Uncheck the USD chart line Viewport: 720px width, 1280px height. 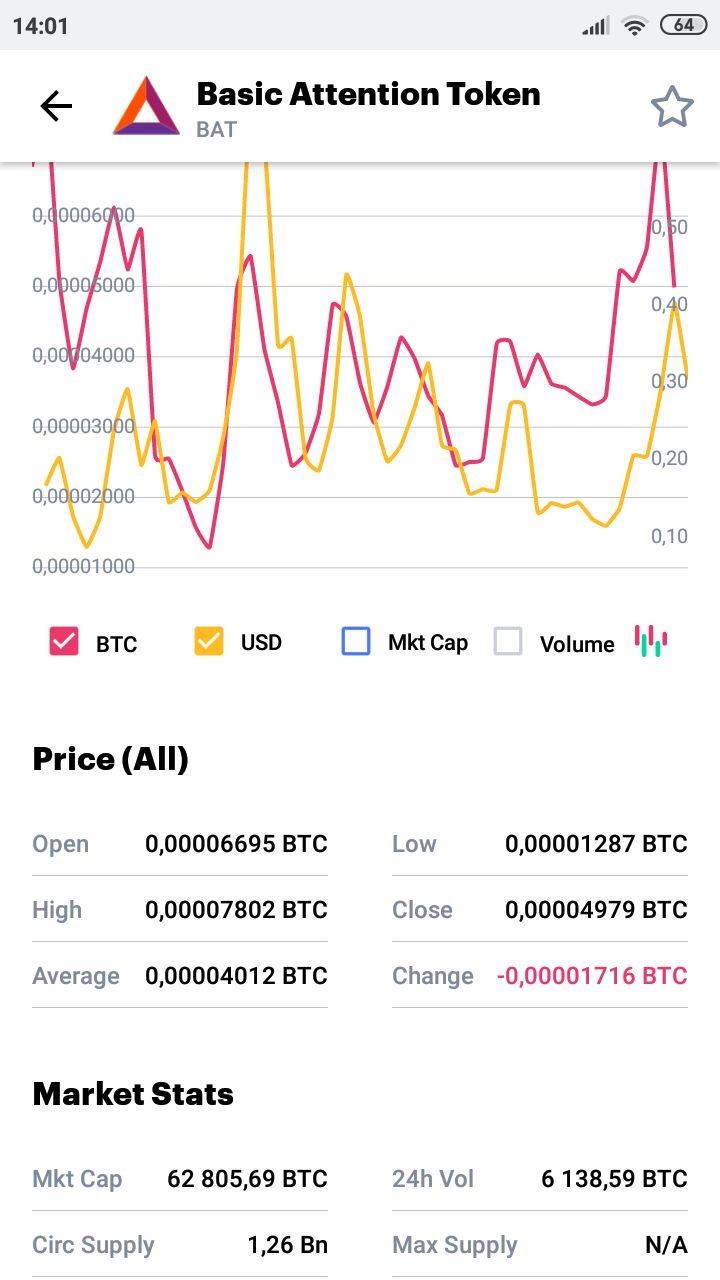click(209, 641)
